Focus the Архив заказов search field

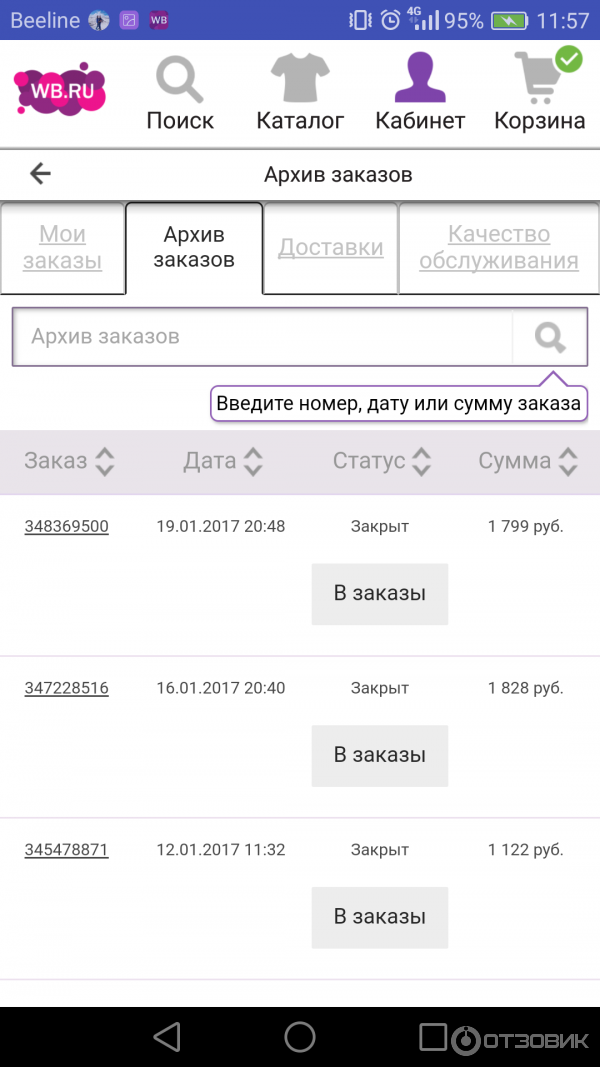260,337
